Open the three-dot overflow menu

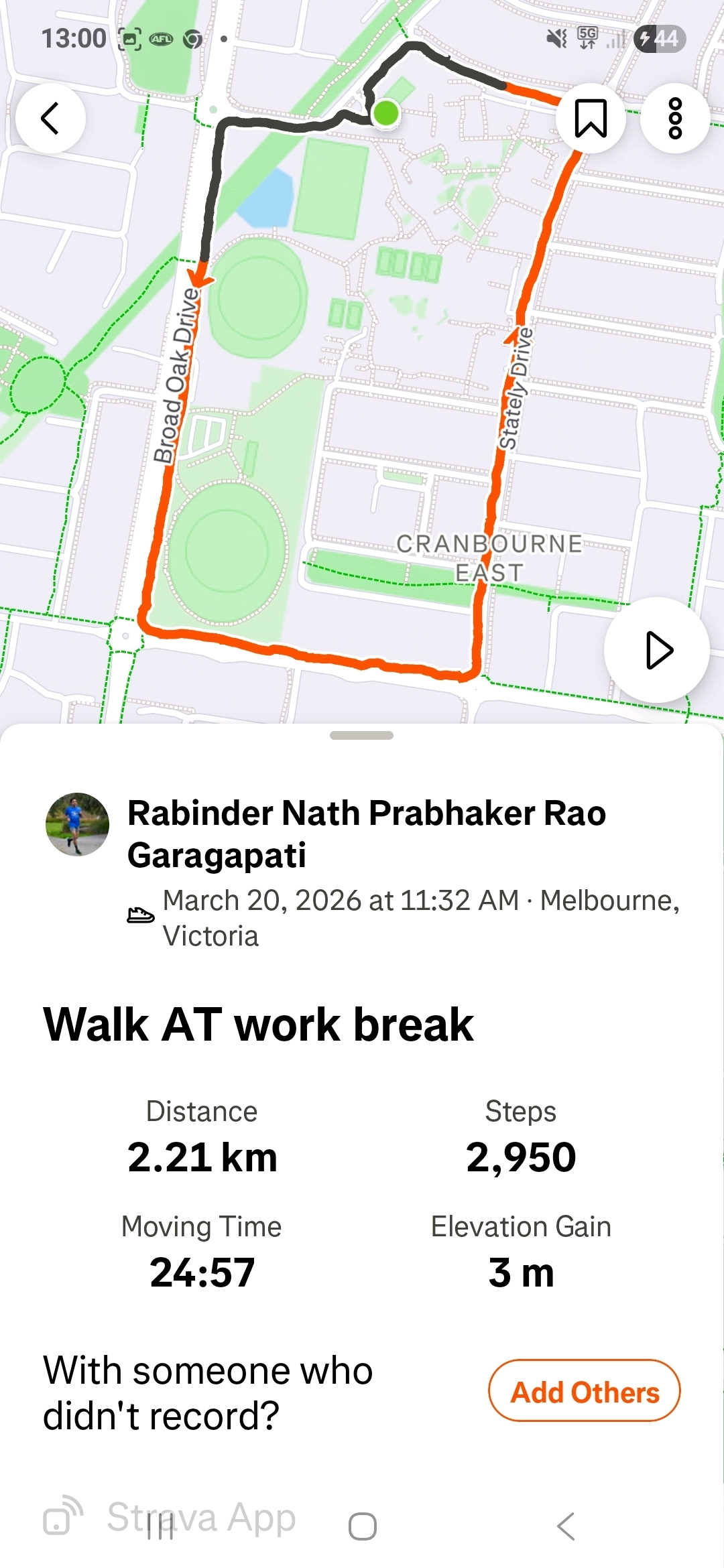point(675,119)
